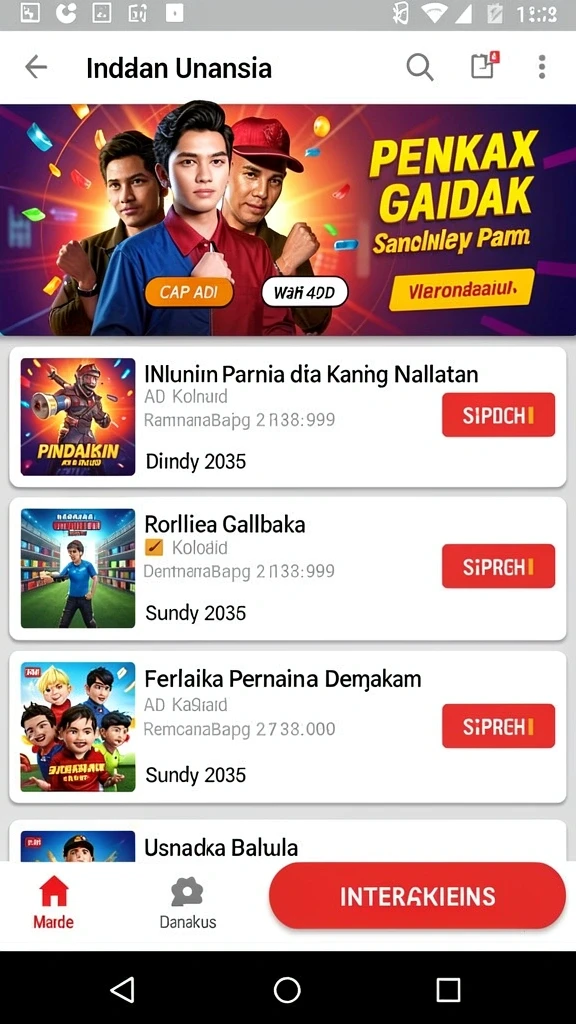Open the three-dot overflow menu
576x1024 pixels.
pyautogui.click(x=541, y=67)
